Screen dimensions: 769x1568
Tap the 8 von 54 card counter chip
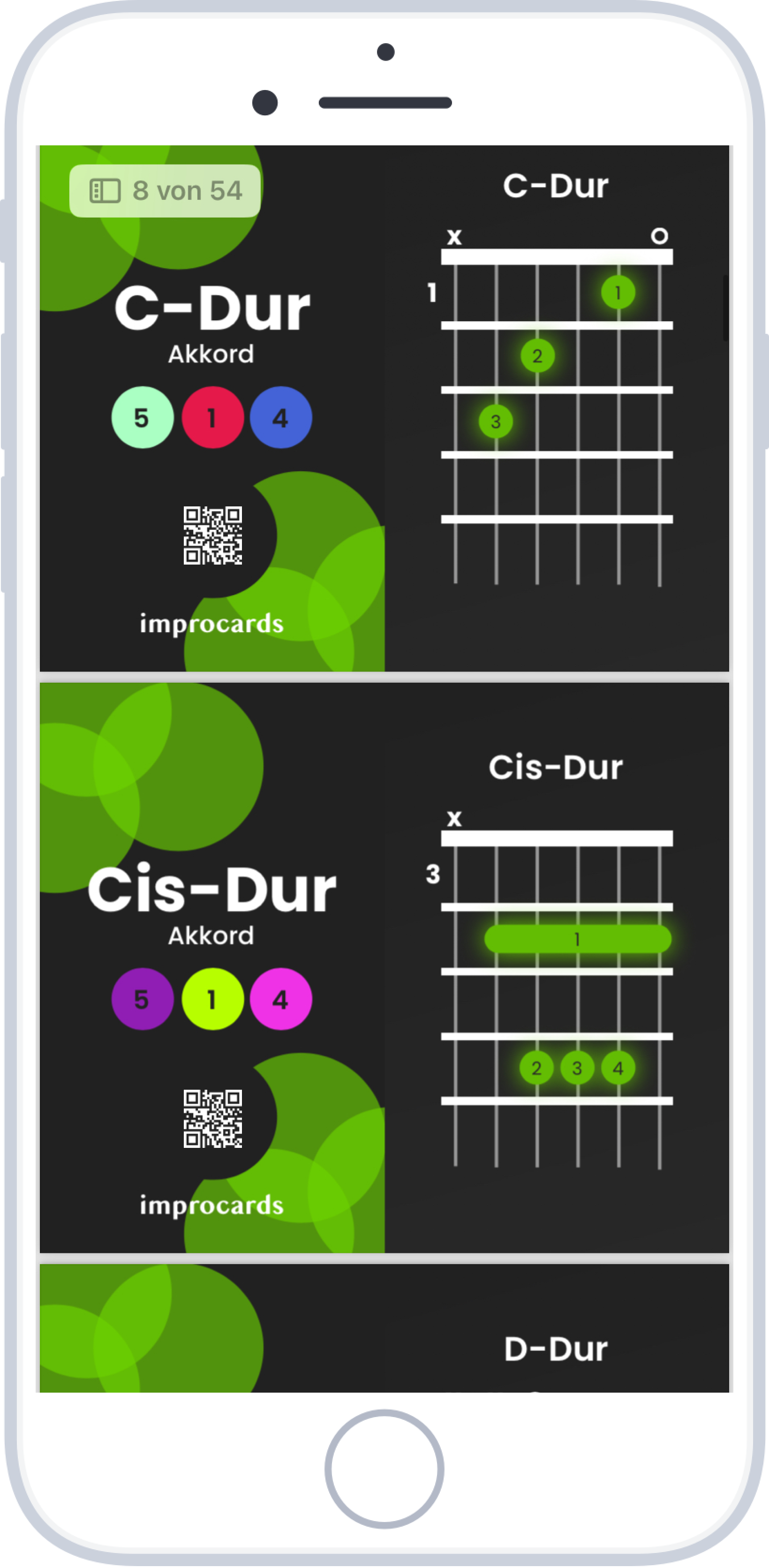click(x=165, y=190)
